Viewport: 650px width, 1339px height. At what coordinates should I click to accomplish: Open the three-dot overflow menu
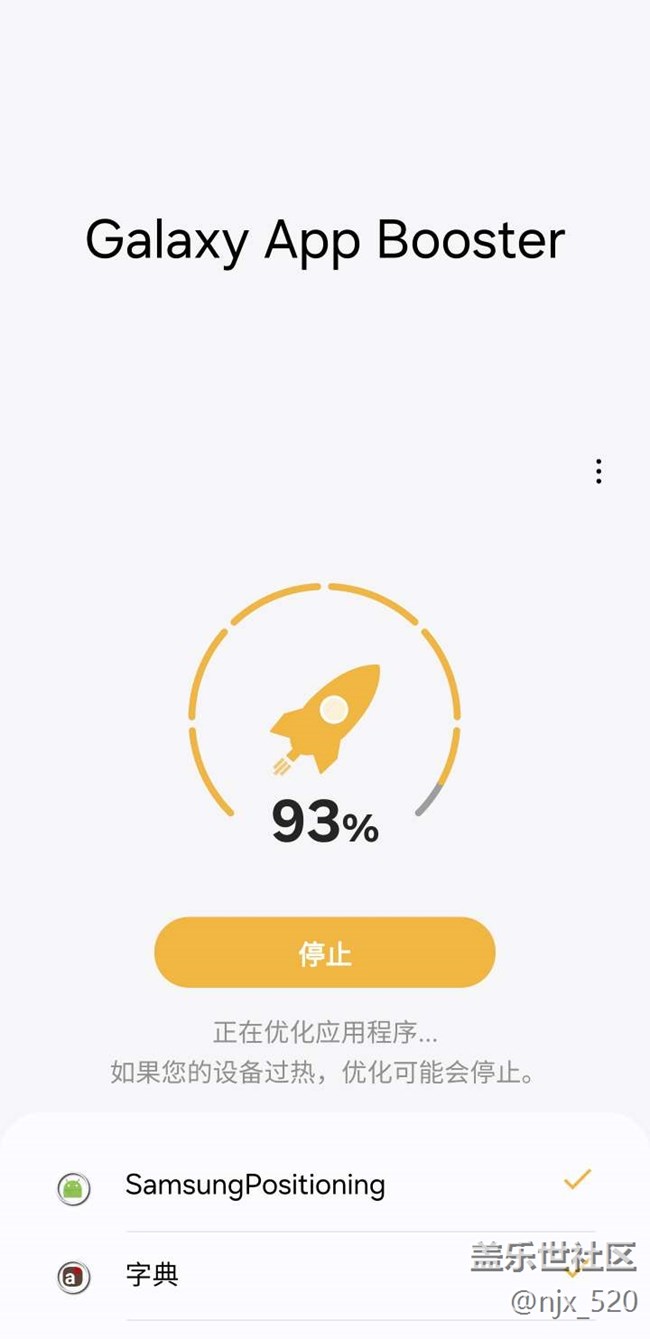coord(598,471)
